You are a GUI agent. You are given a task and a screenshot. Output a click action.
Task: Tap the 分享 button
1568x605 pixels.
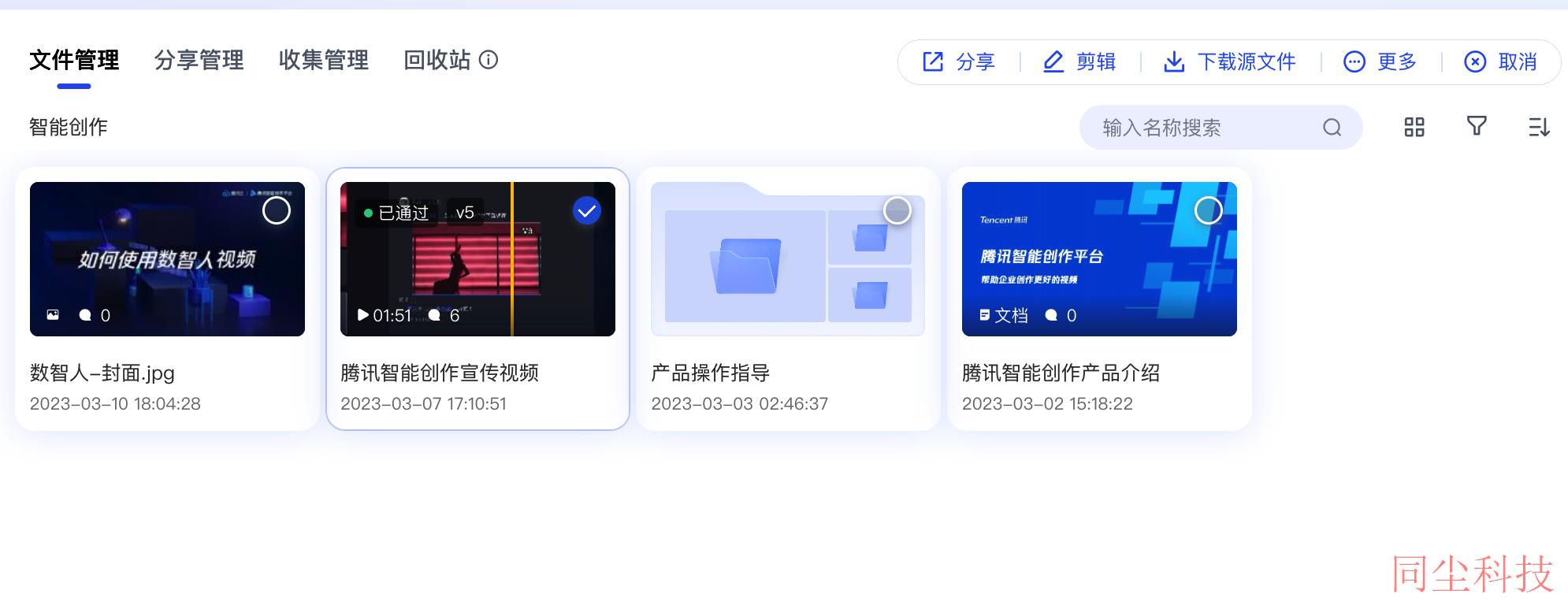[959, 61]
